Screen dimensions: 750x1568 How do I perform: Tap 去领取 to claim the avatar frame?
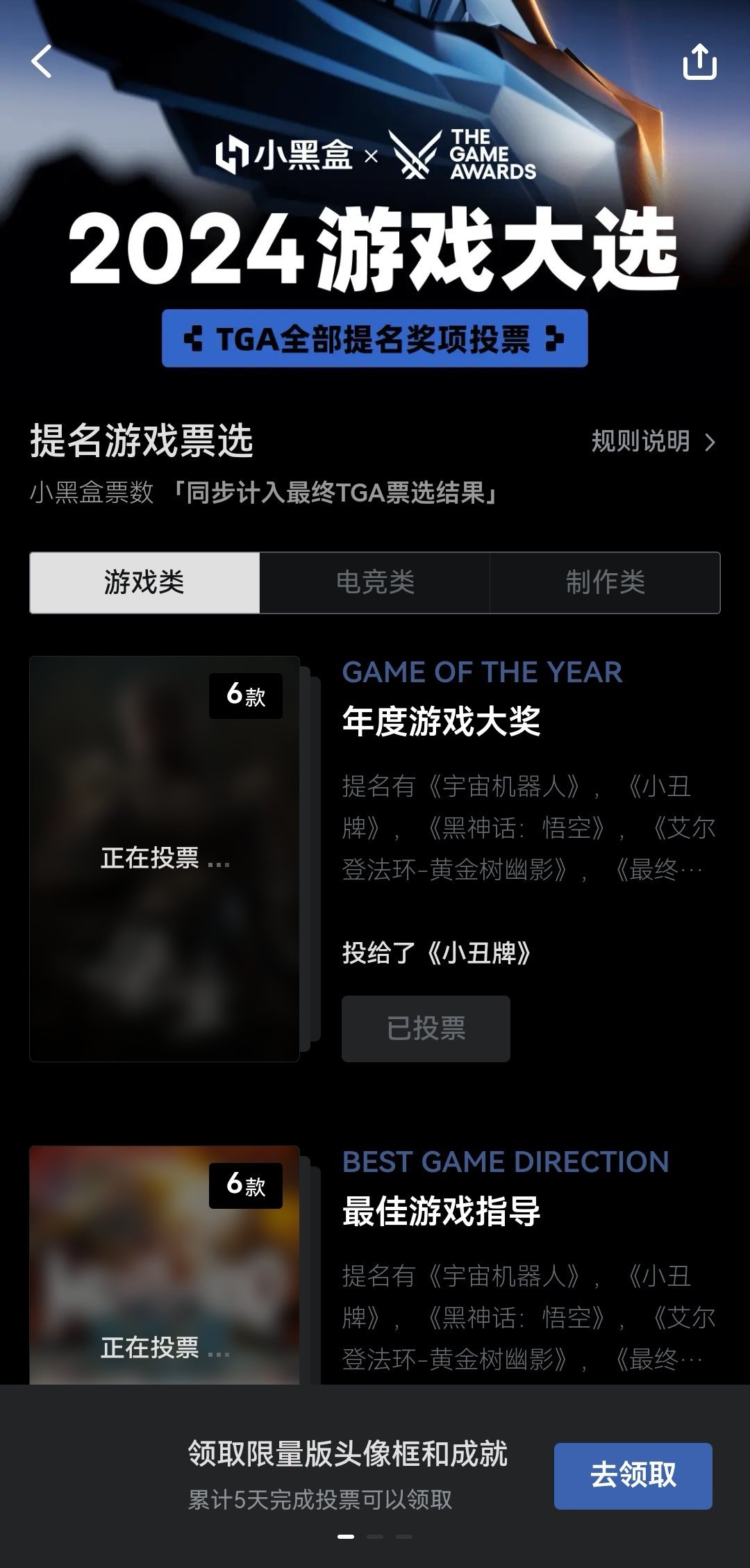[x=633, y=1476]
